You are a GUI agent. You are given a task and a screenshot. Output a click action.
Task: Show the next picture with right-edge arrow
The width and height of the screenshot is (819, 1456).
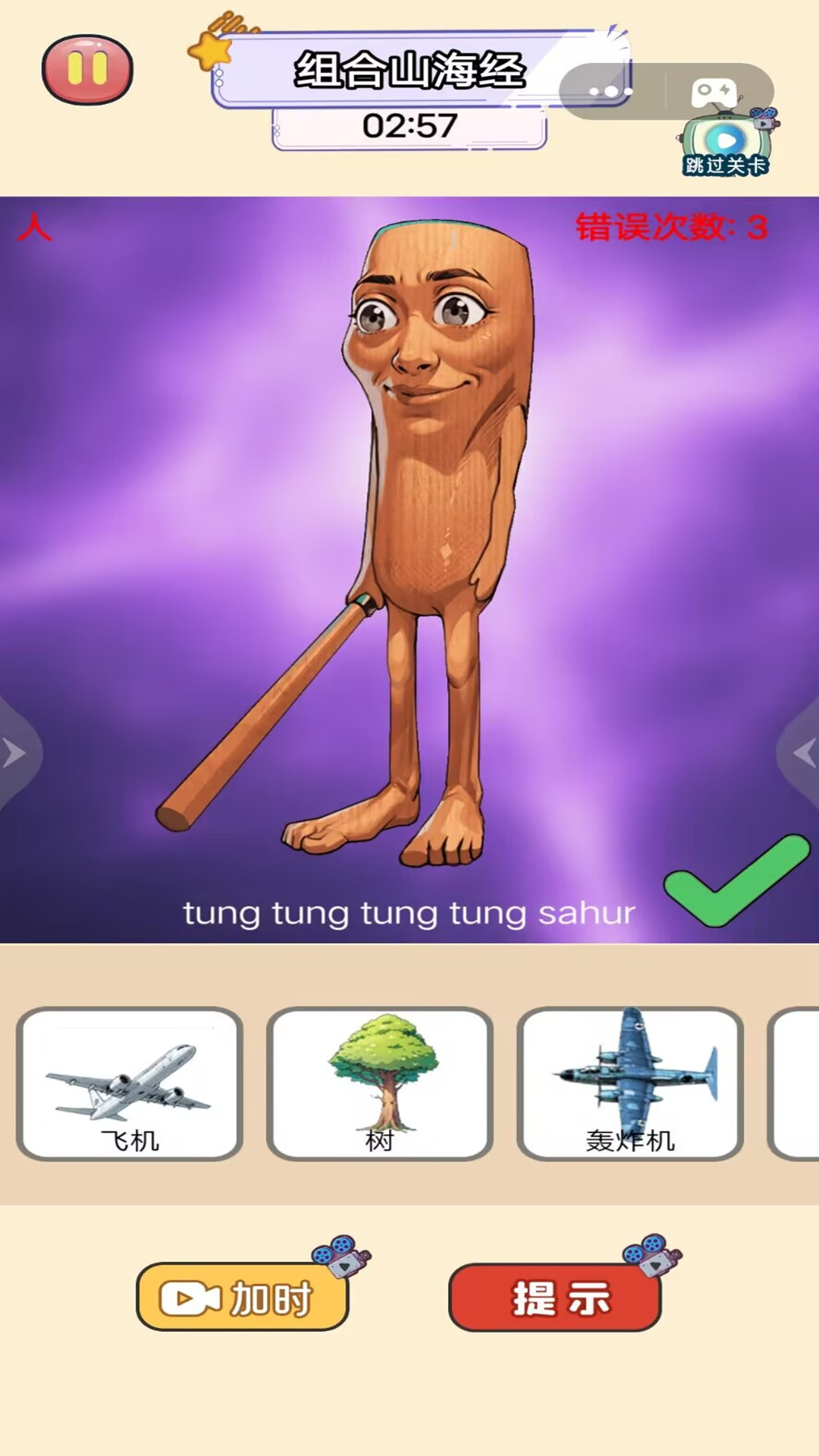pos(803,753)
